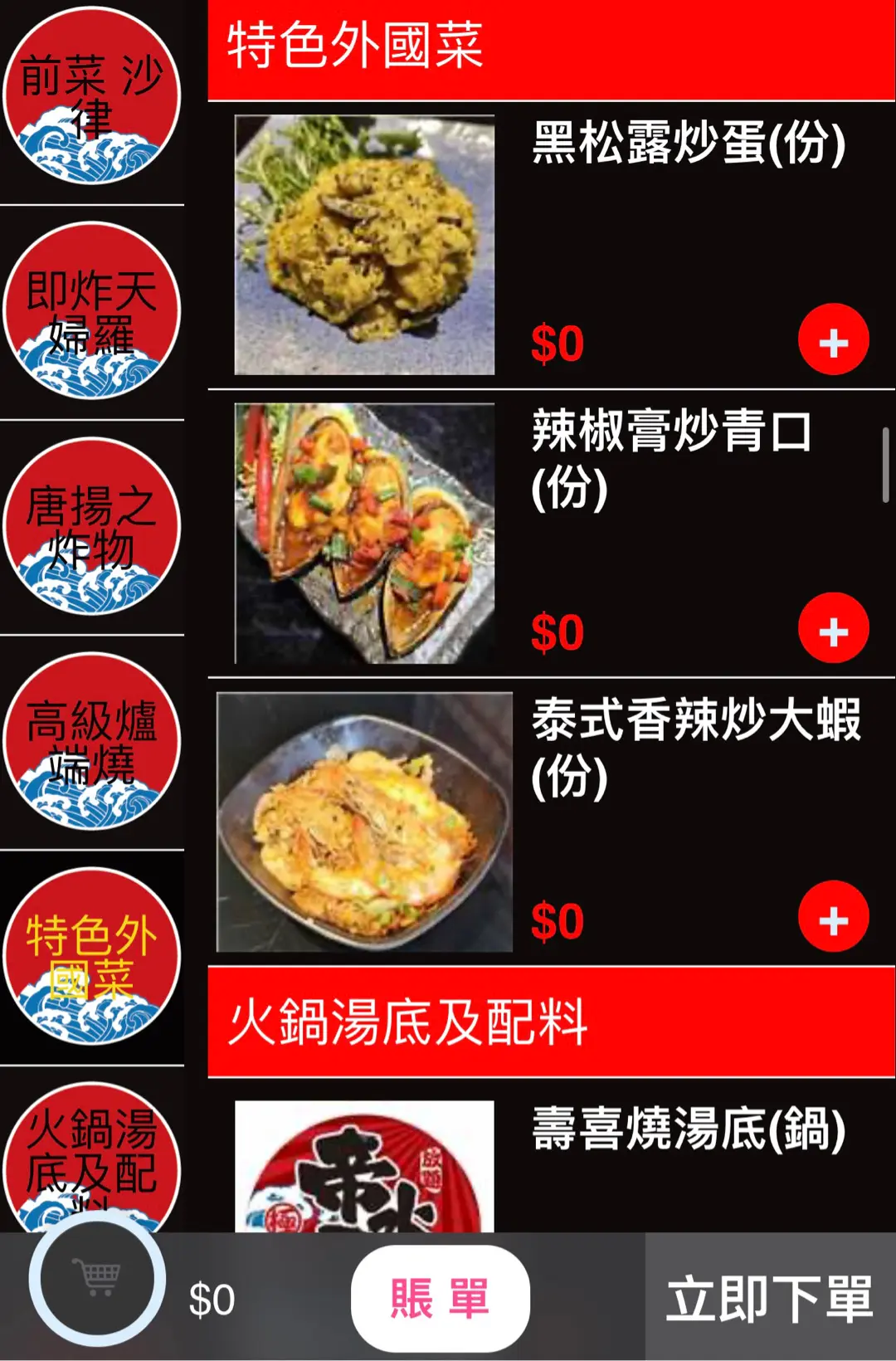Open the 壽喜燒湯底 item
The height and width of the screenshot is (1361, 896).
tap(689, 1130)
